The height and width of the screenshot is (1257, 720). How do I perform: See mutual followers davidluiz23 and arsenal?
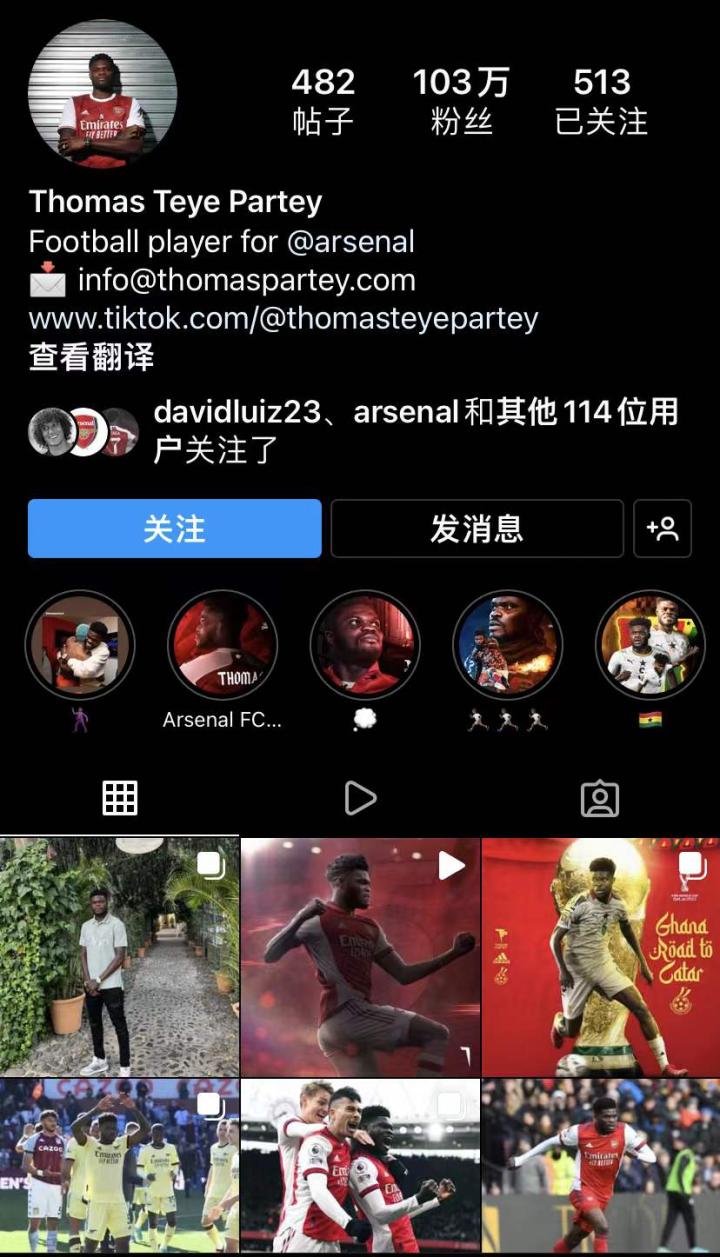click(415, 429)
